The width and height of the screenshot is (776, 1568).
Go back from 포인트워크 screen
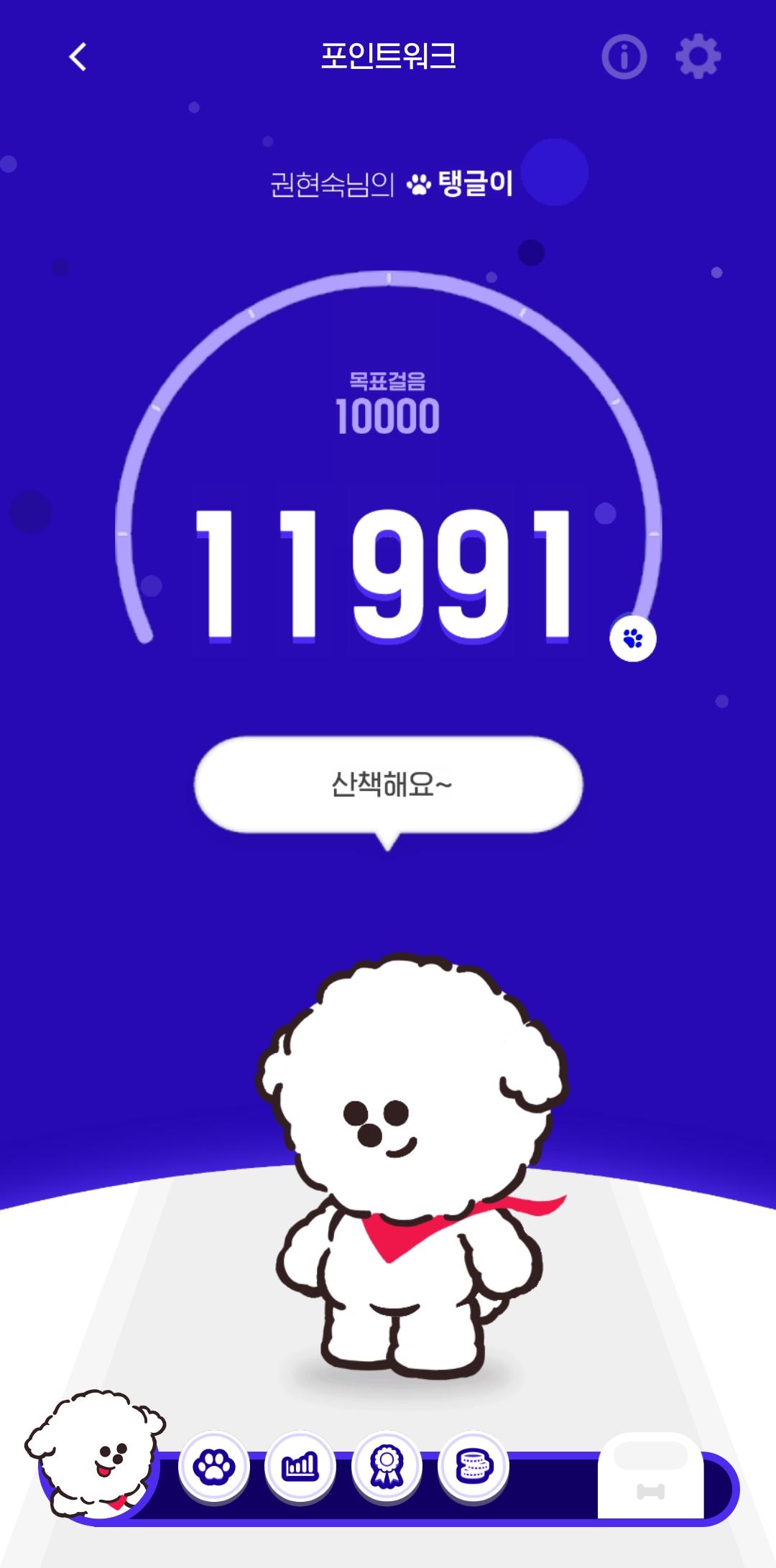click(78, 57)
